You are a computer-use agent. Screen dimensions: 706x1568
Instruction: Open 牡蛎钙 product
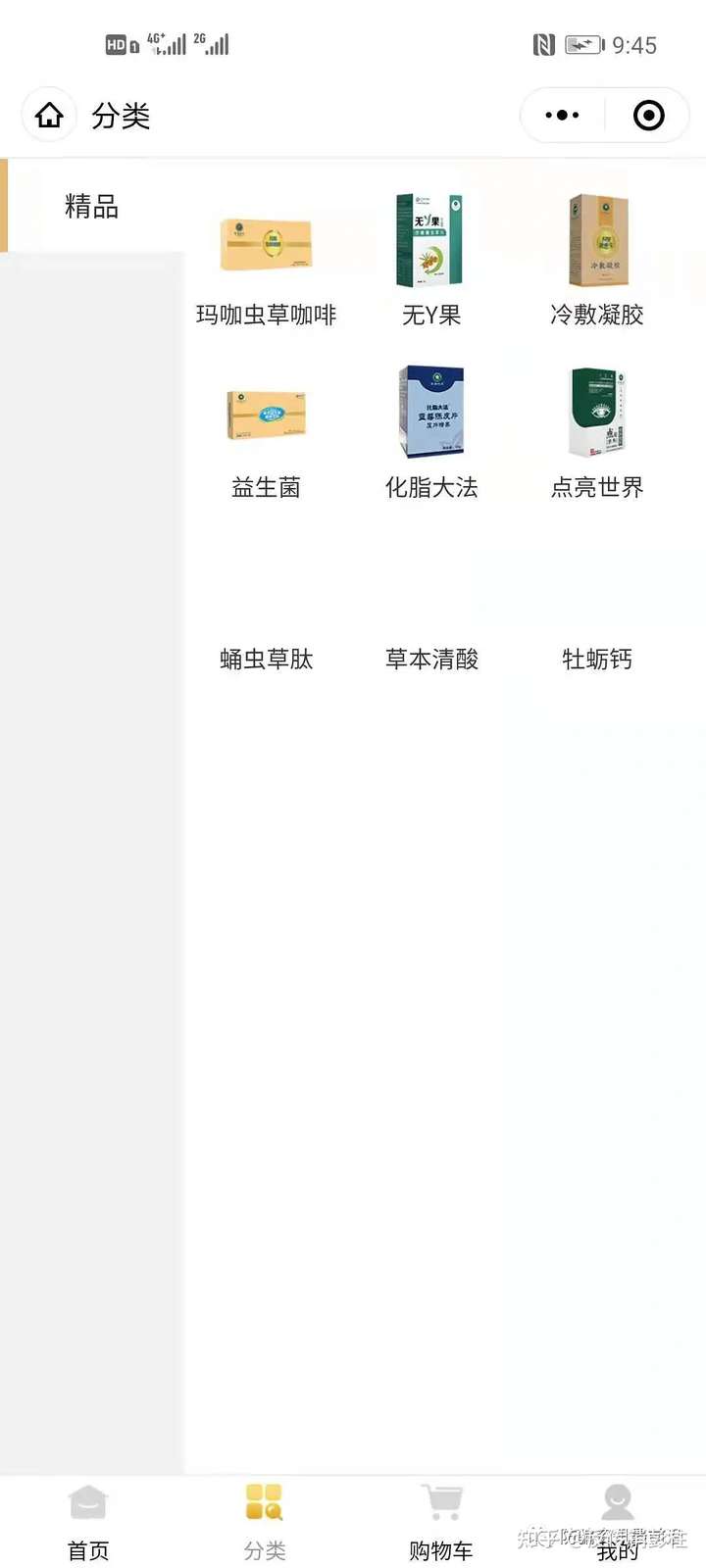597,627
